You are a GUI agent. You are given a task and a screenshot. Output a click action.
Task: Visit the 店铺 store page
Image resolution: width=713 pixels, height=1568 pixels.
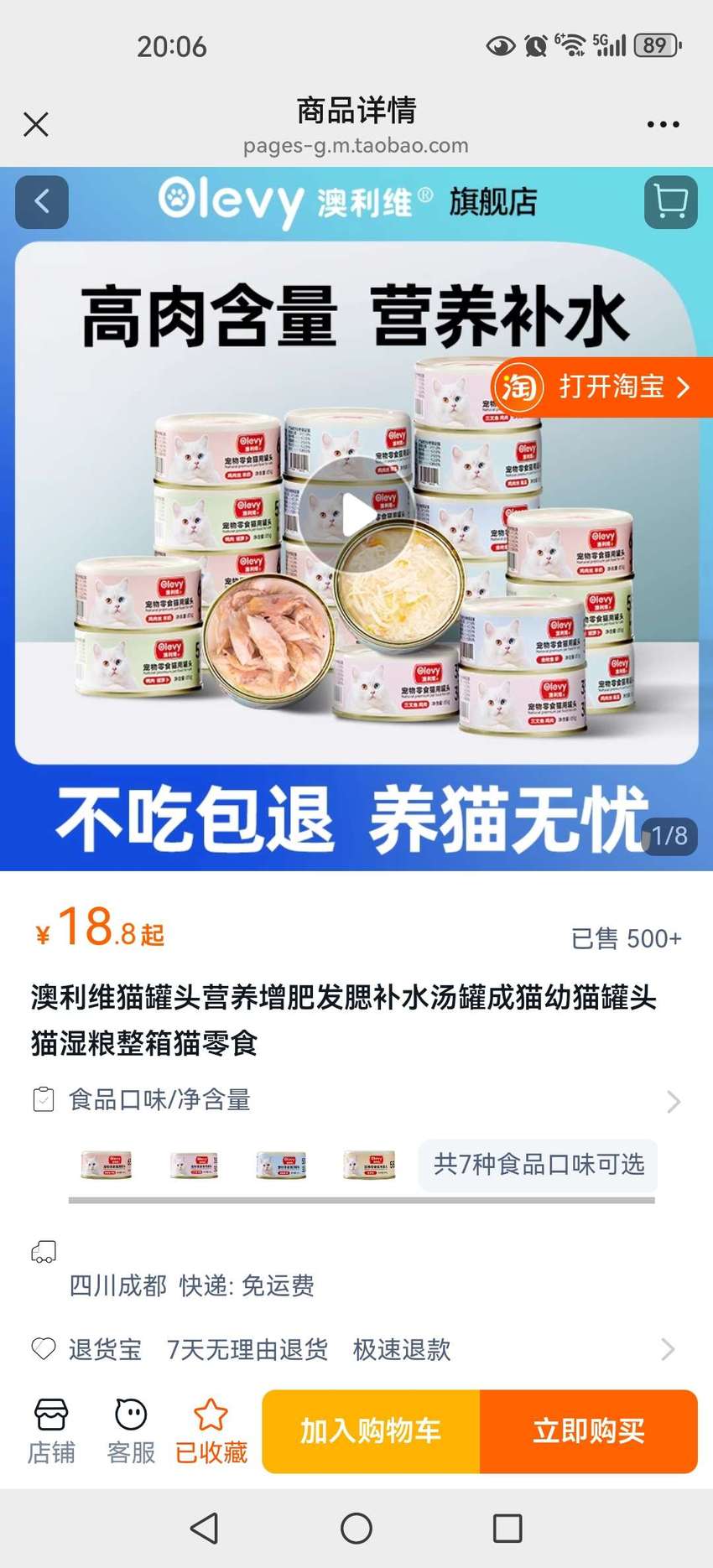point(51,1431)
